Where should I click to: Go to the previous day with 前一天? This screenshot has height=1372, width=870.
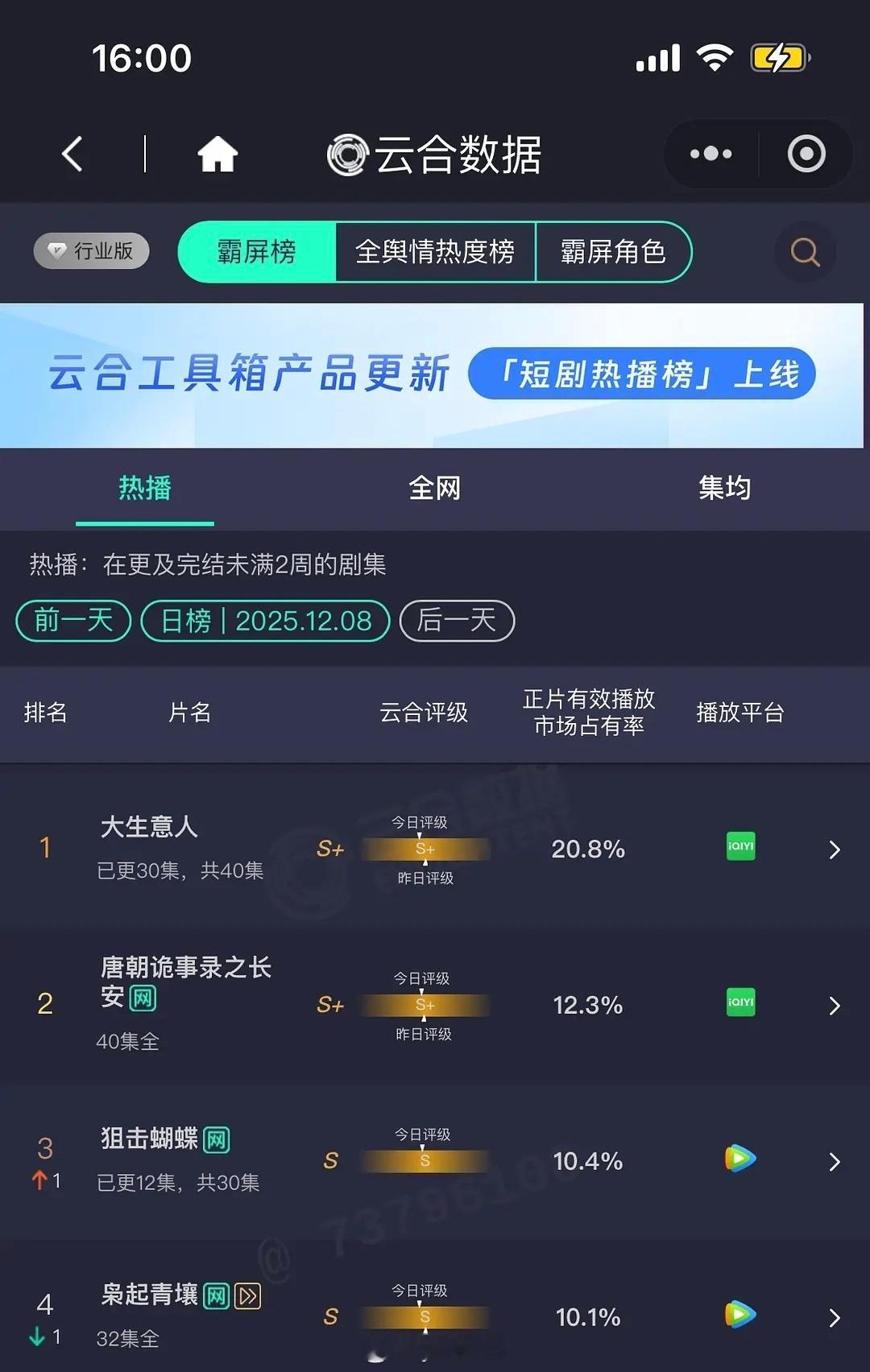tap(72, 621)
